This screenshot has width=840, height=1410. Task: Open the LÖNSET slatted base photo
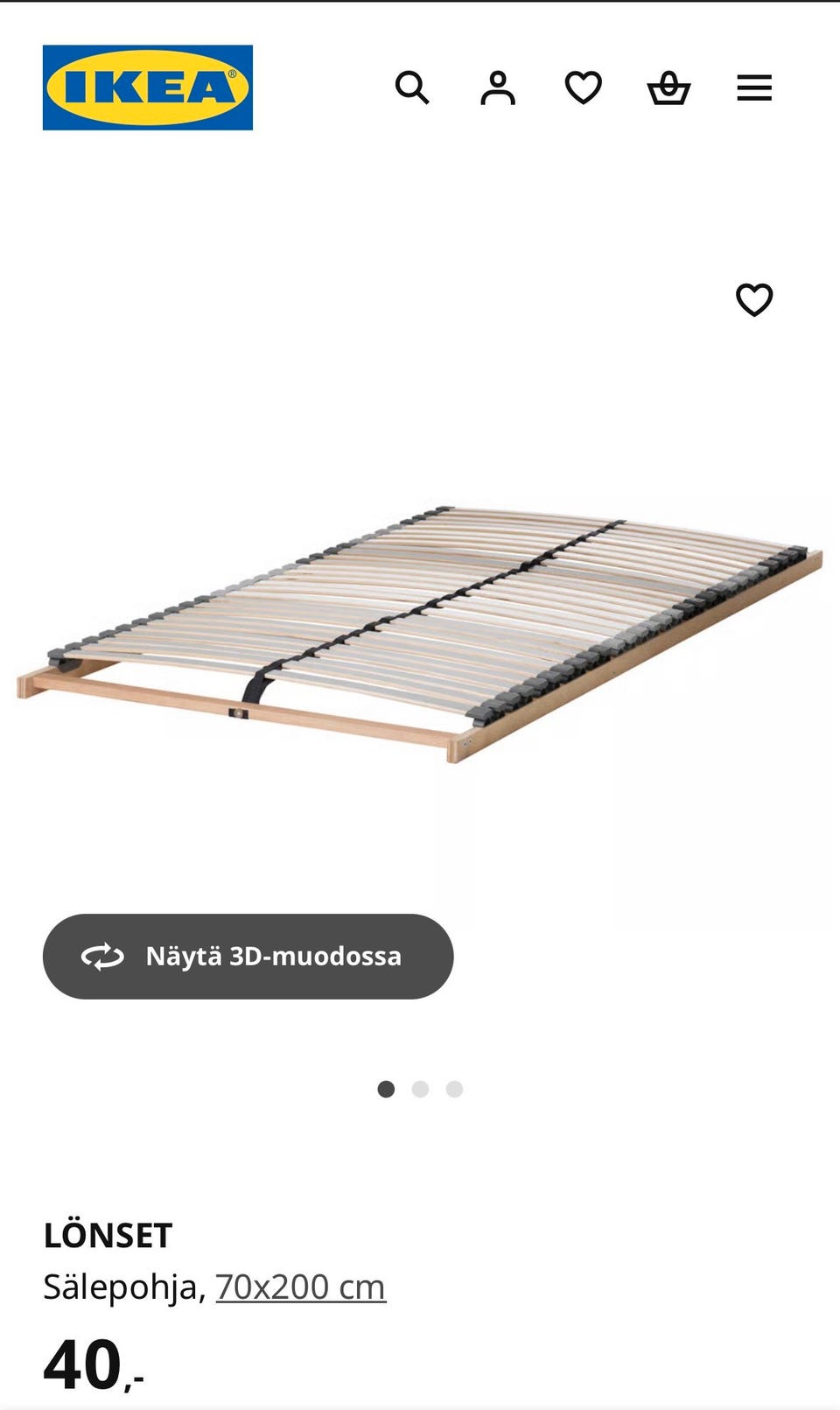420,630
